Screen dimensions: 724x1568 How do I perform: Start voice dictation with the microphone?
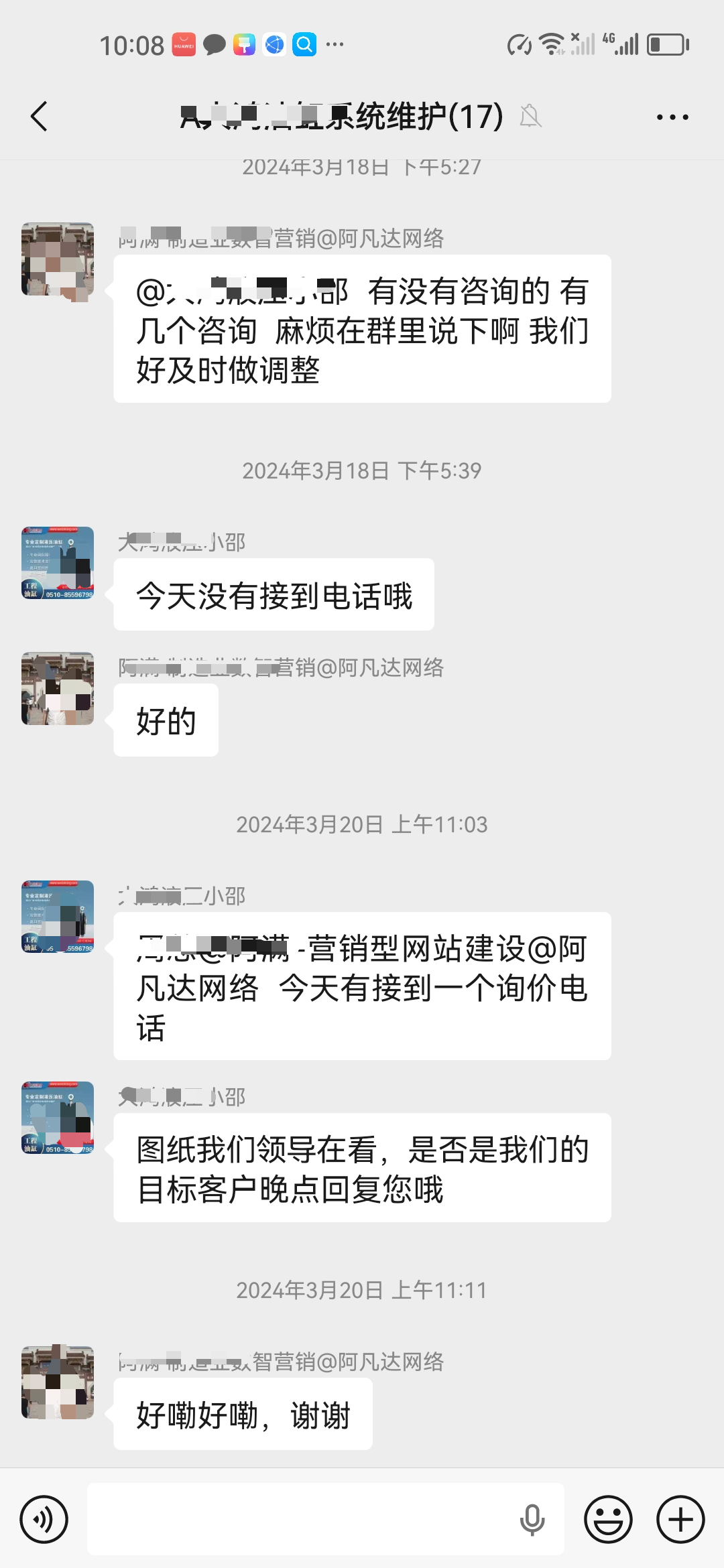pyautogui.click(x=532, y=1519)
